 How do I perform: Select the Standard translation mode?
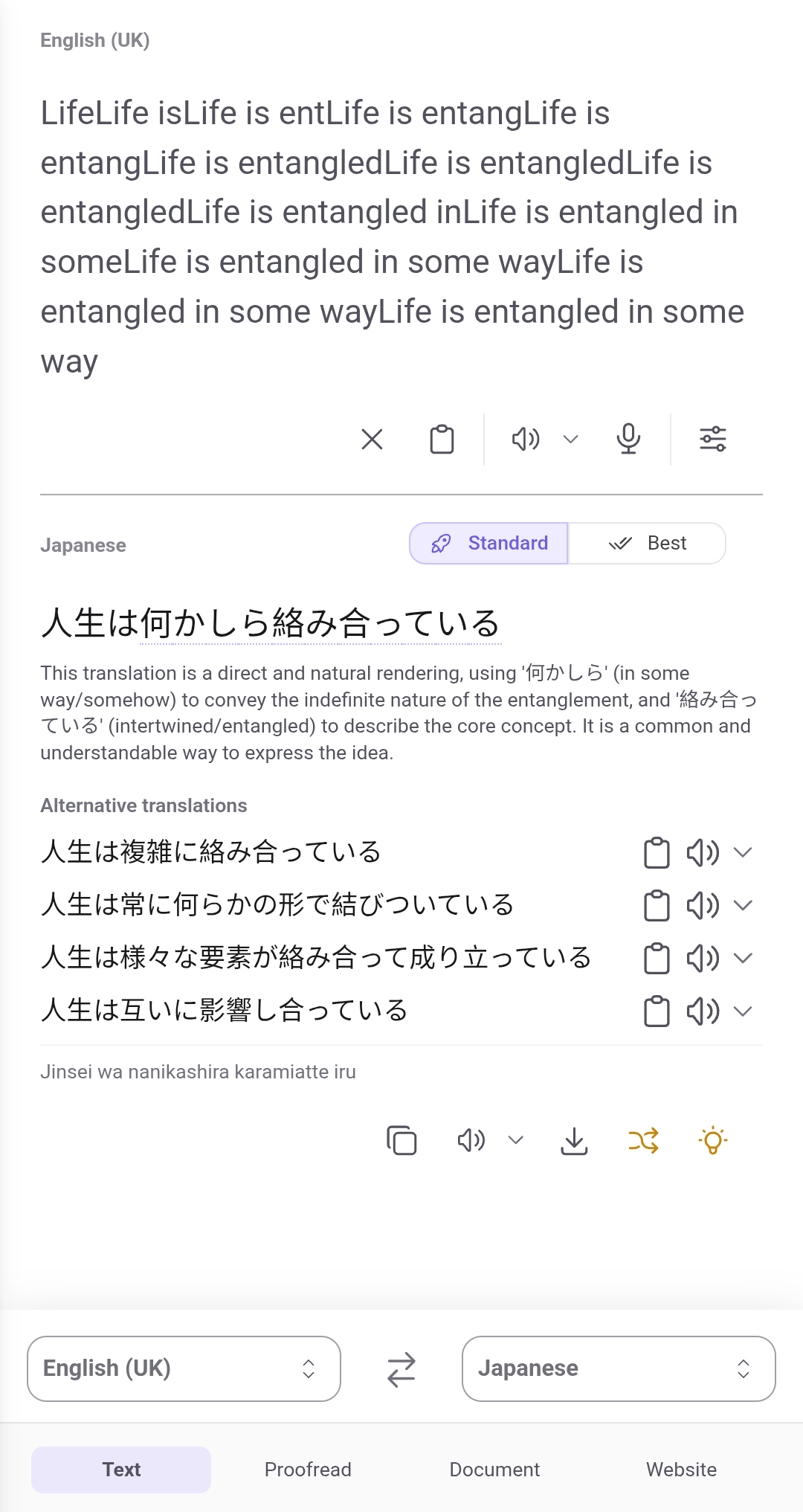tap(489, 544)
